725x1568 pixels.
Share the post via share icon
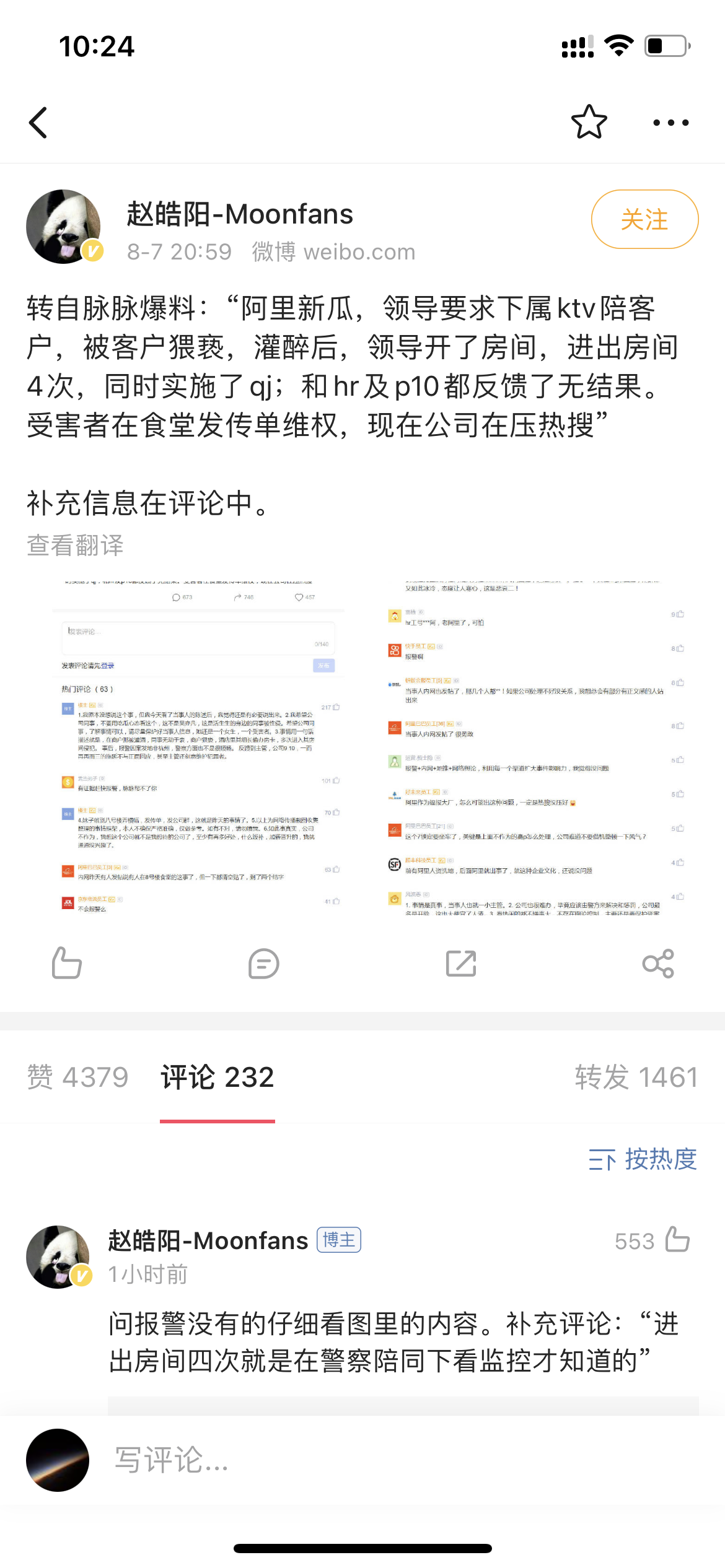[x=658, y=964]
